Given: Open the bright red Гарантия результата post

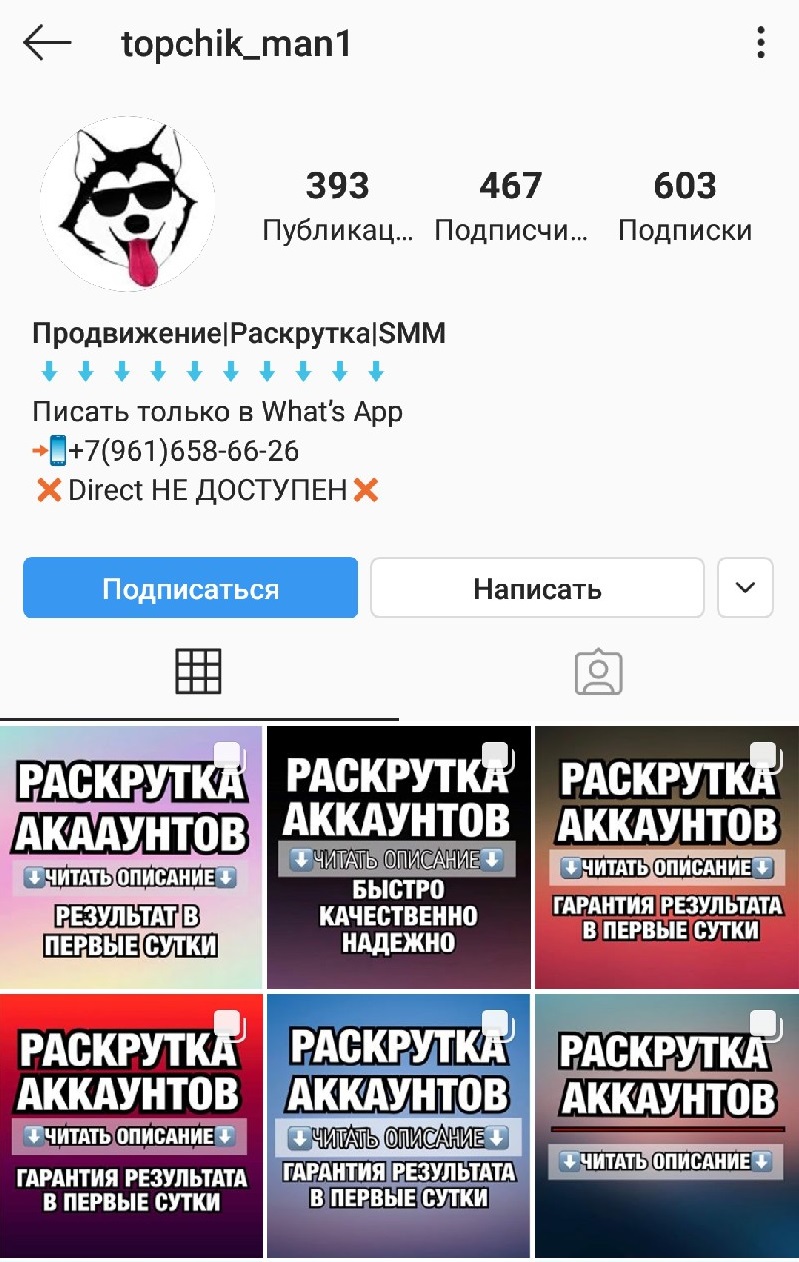Looking at the screenshot, I should (131, 1125).
